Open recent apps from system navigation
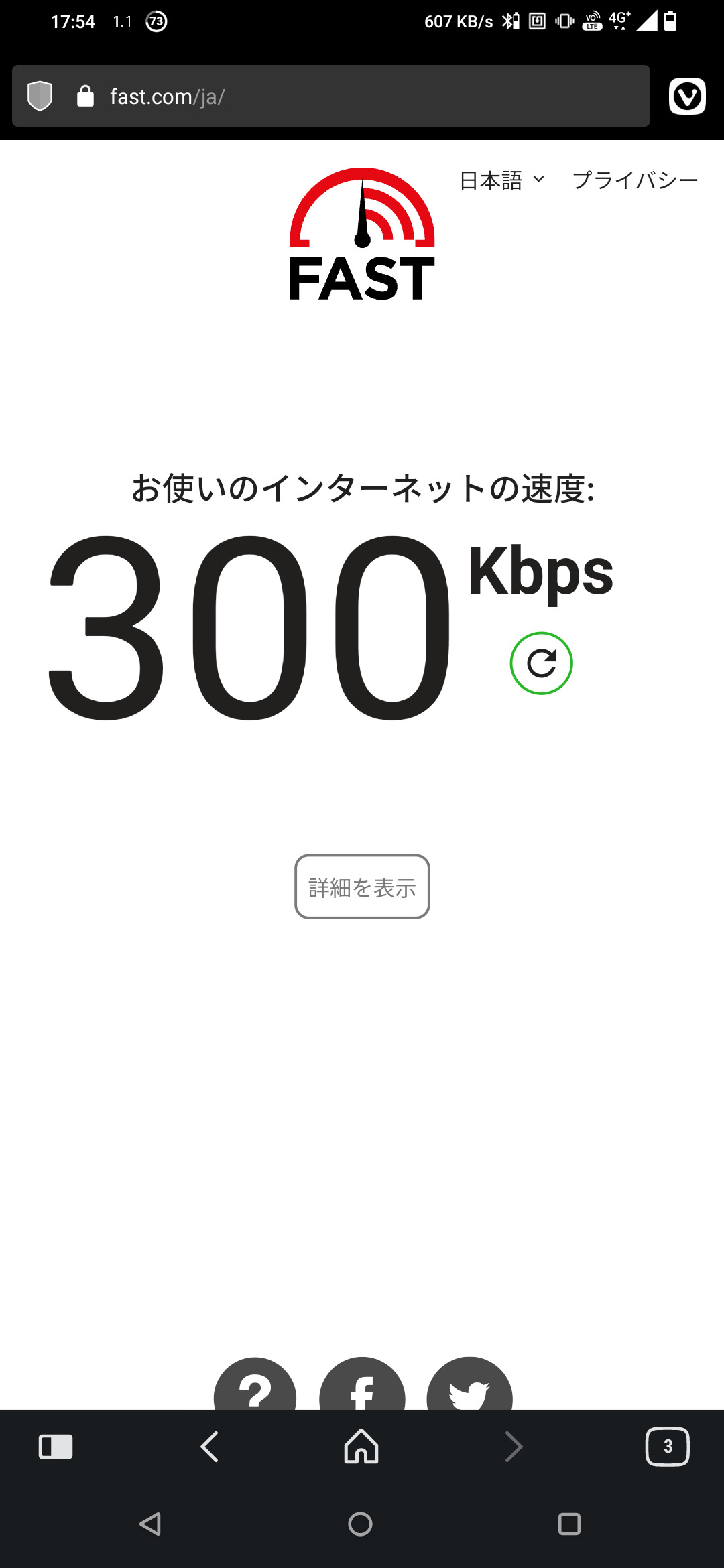 pos(569,1524)
